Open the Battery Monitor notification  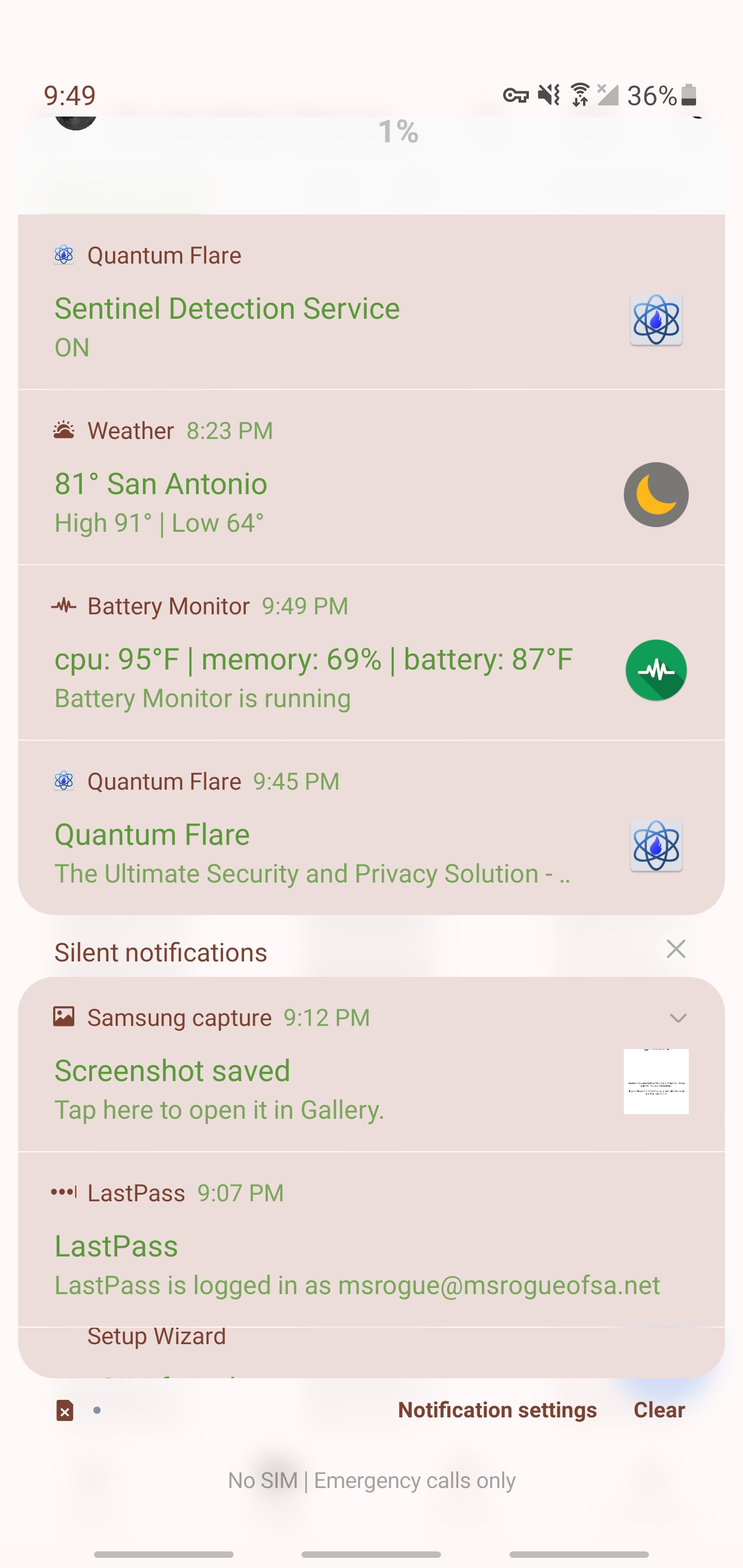coord(313,660)
